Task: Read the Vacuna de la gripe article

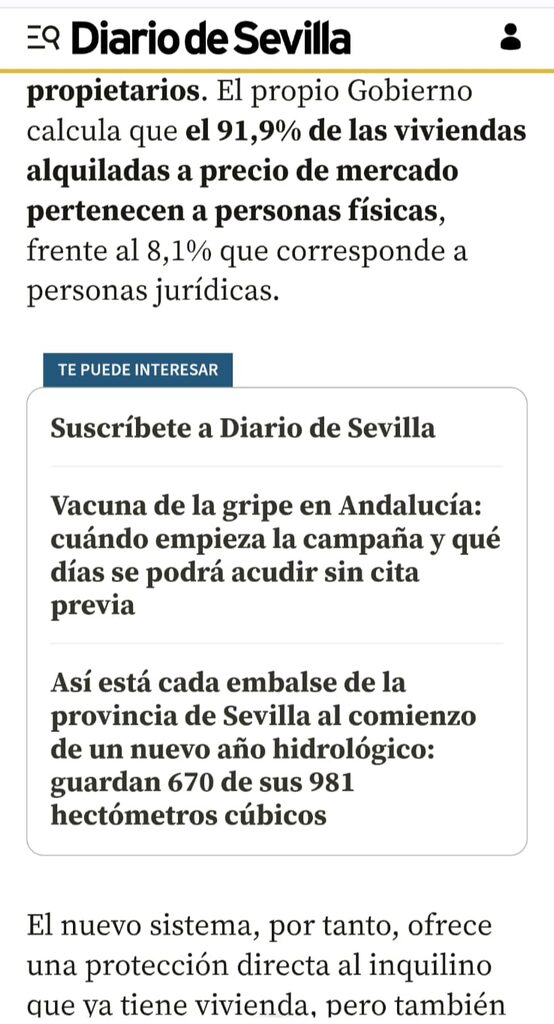Action: 276,555
